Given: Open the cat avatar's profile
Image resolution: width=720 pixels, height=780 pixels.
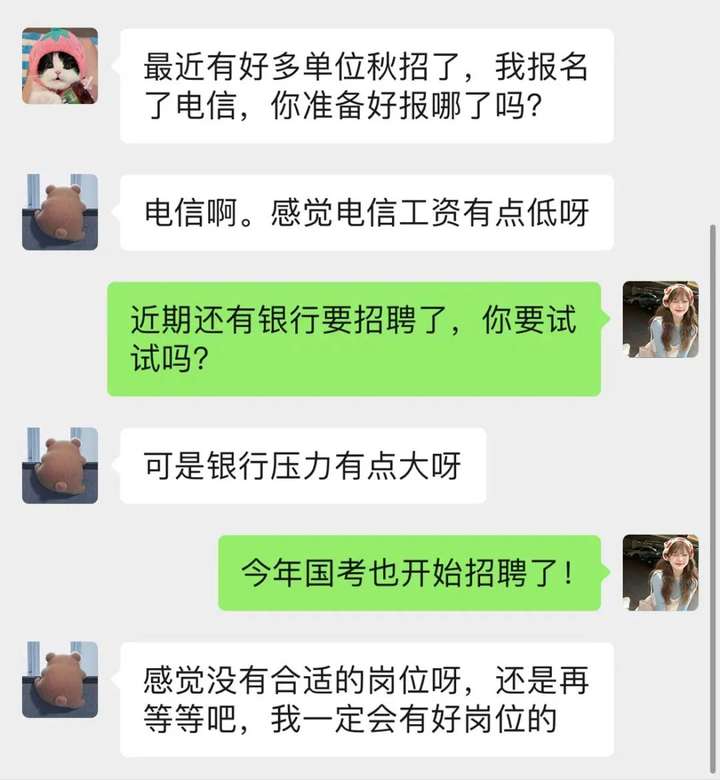Looking at the screenshot, I should click(x=60, y=66).
